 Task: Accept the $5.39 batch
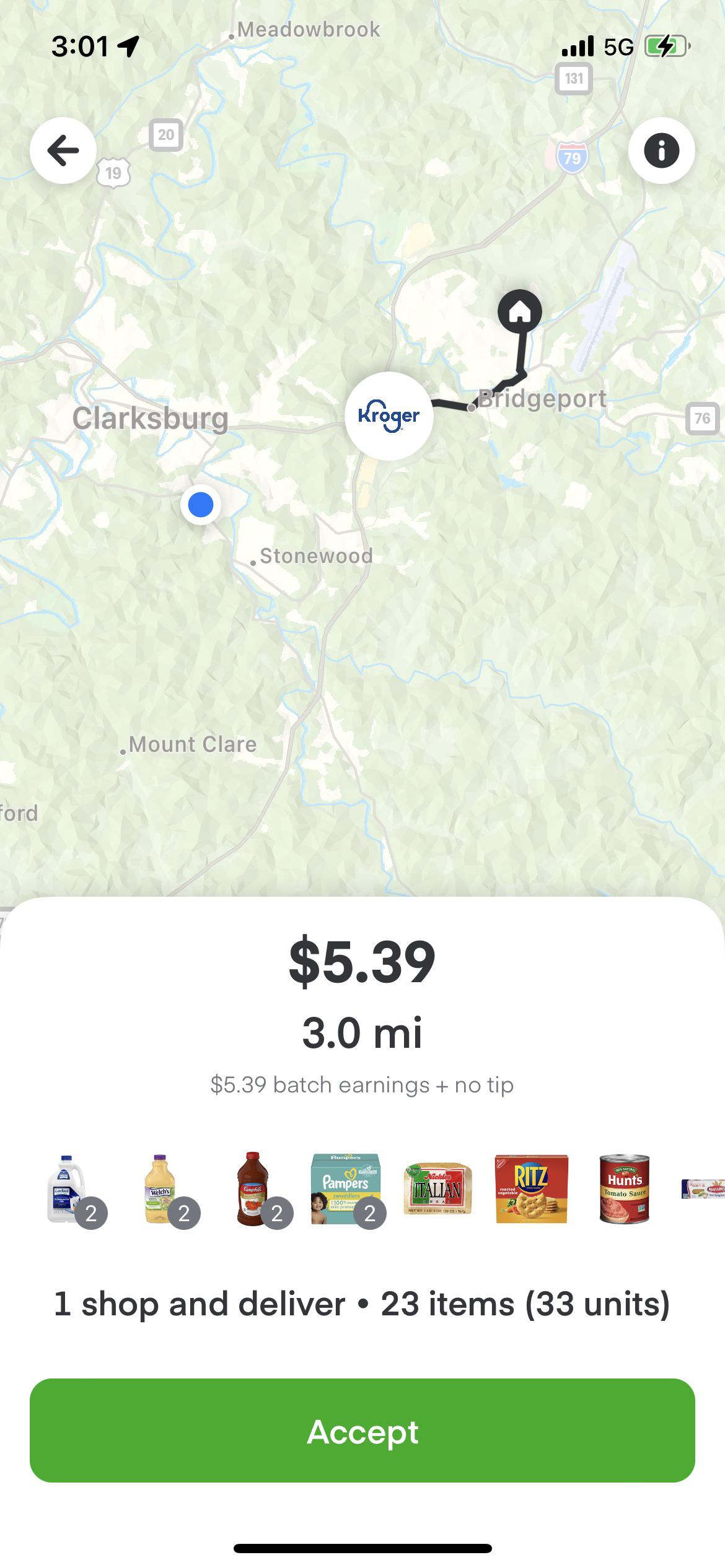pyautogui.click(x=362, y=1431)
